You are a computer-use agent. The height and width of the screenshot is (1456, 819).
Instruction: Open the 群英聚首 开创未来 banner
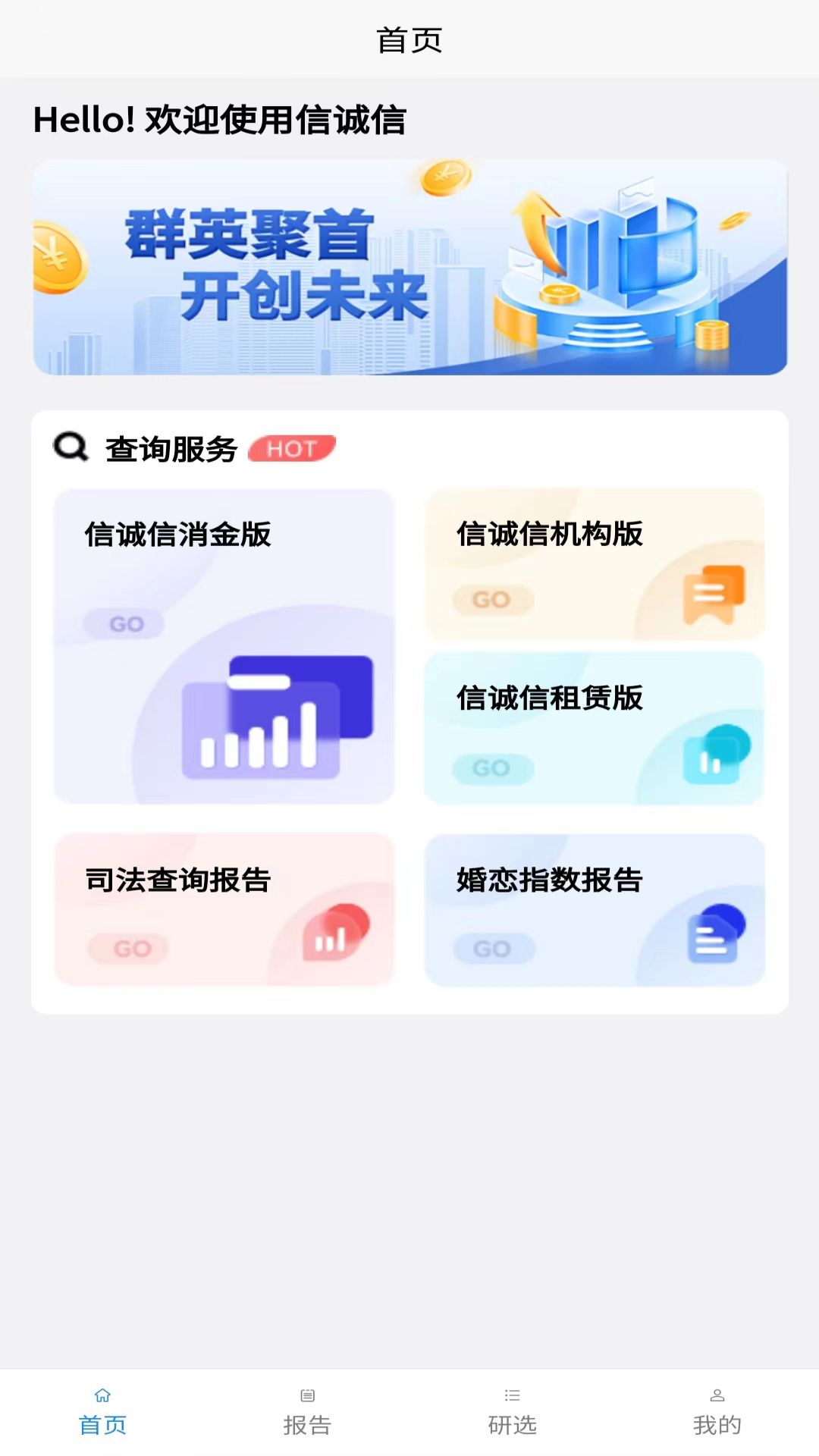(x=409, y=267)
